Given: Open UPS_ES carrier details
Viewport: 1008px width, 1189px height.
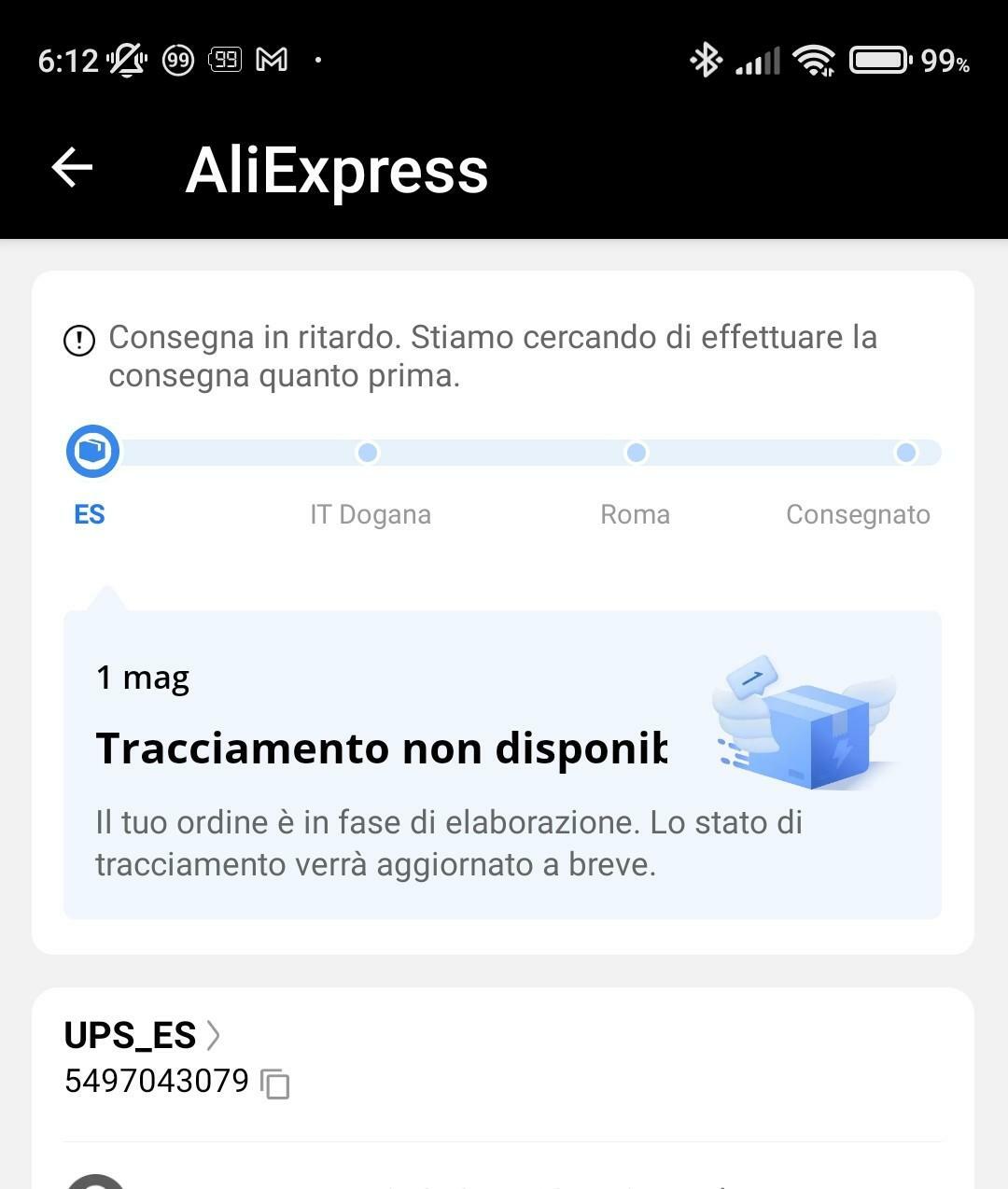Looking at the screenshot, I should pos(142,1035).
